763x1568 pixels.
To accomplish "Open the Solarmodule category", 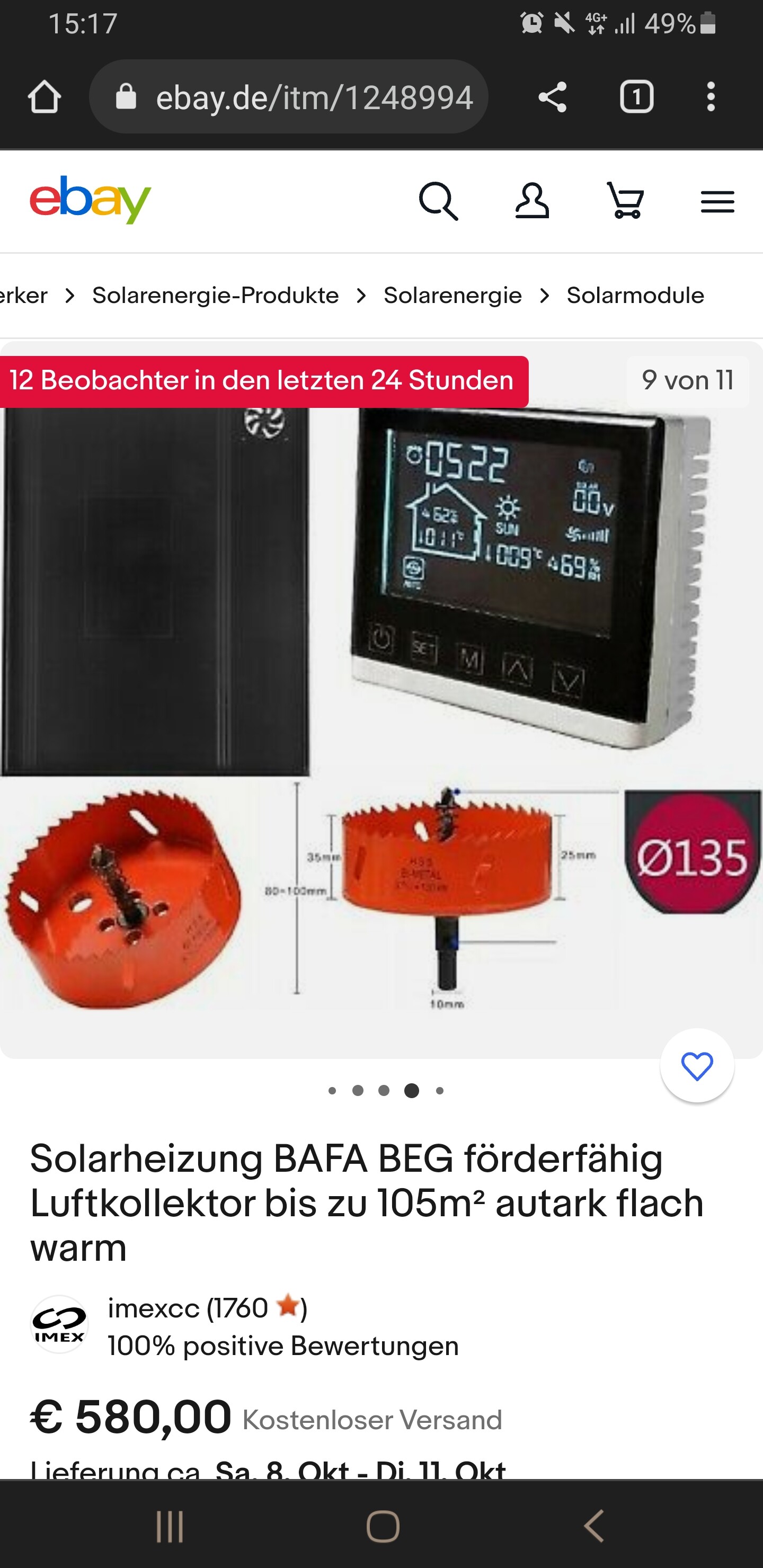I will pyautogui.click(x=635, y=295).
